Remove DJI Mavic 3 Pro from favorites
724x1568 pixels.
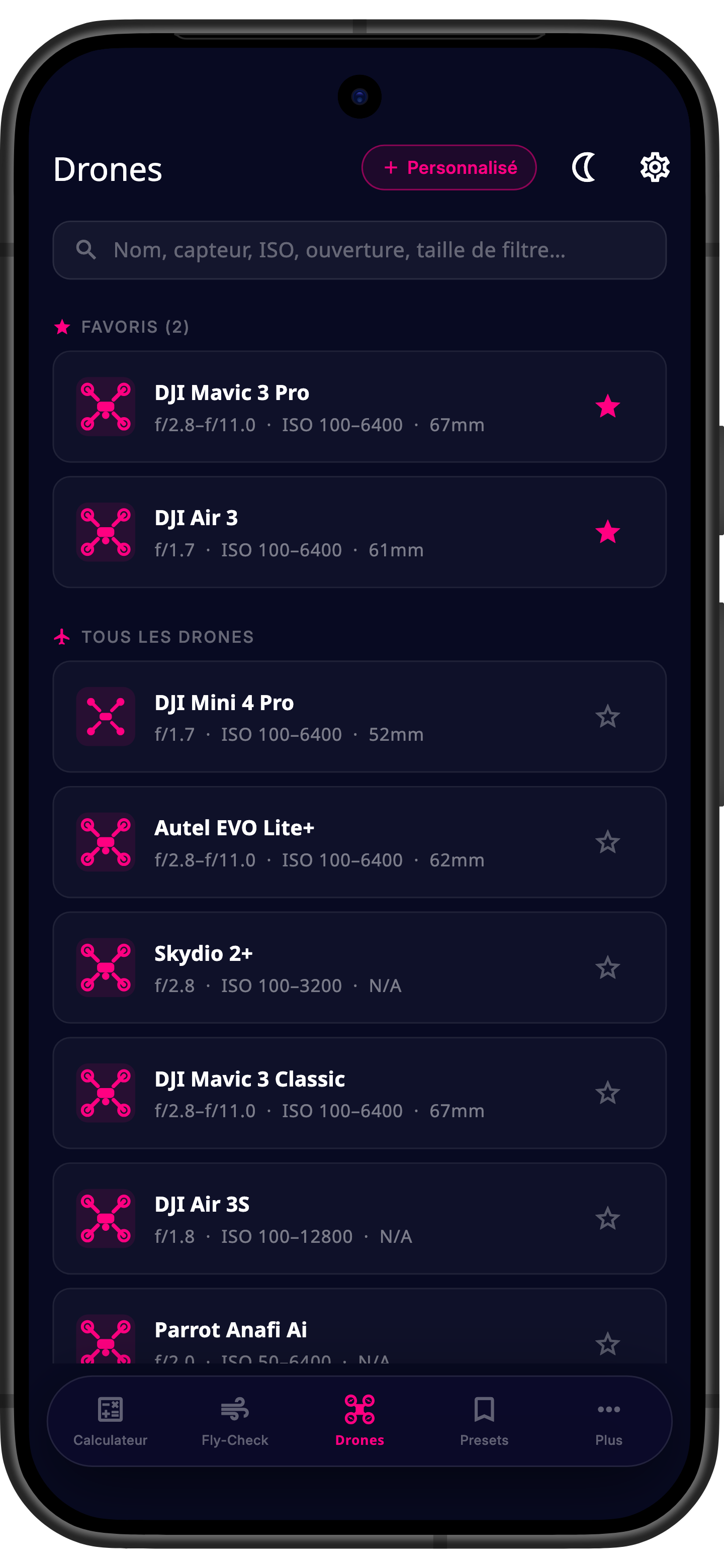607,407
